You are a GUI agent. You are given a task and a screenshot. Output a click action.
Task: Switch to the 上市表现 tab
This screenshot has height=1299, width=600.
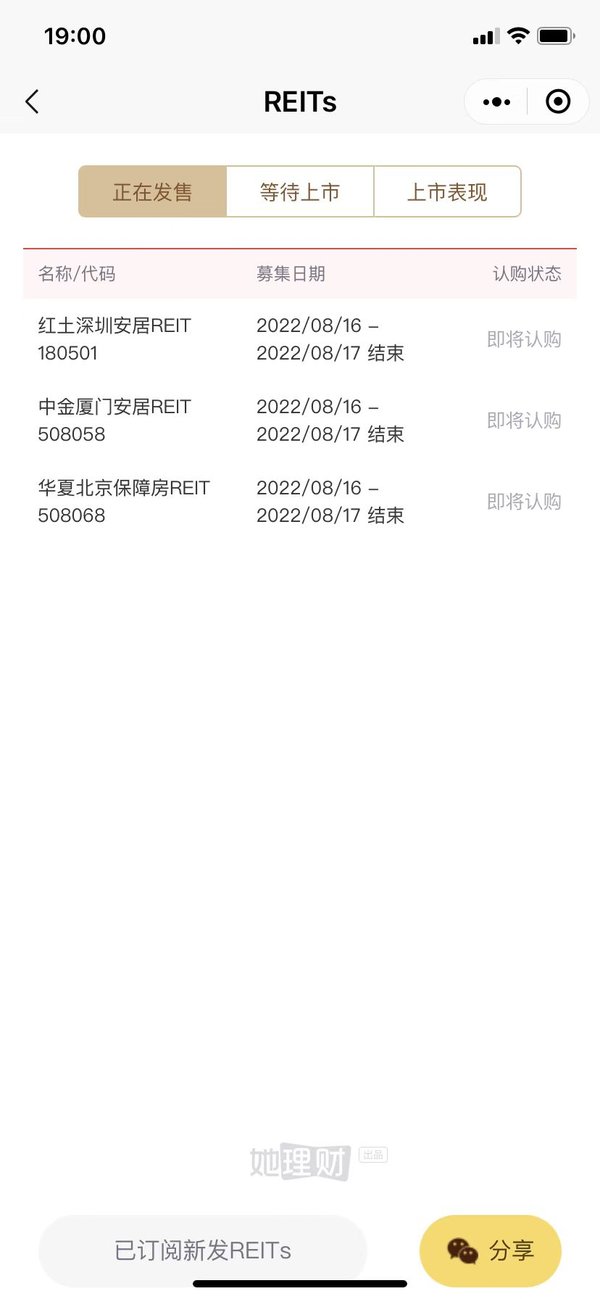(x=447, y=191)
